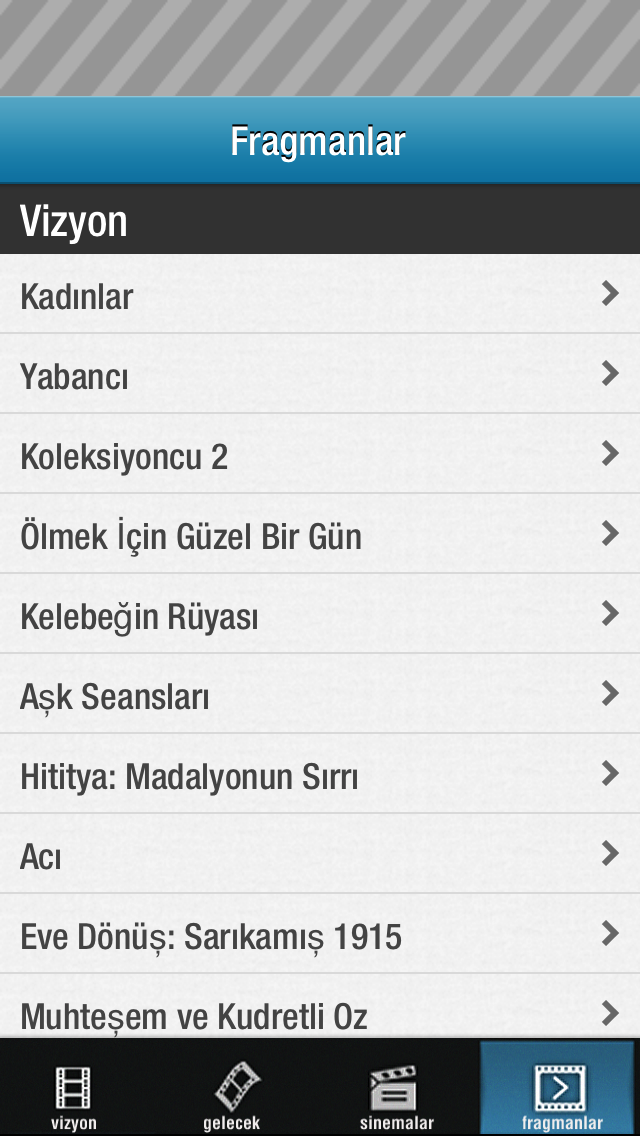Go to the sinemalar tab
The width and height of the screenshot is (640, 1136).
click(x=396, y=1088)
